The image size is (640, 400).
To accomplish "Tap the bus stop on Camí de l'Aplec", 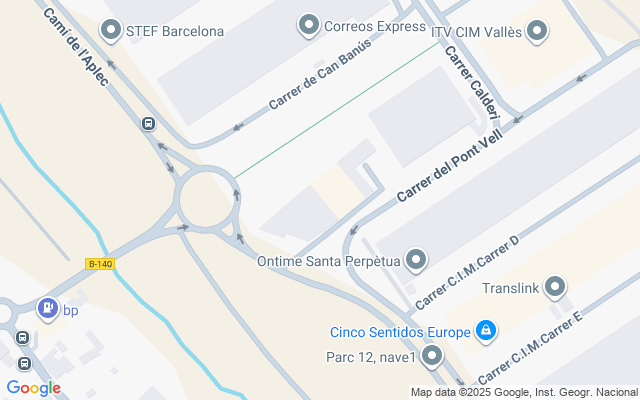I will point(148,123).
